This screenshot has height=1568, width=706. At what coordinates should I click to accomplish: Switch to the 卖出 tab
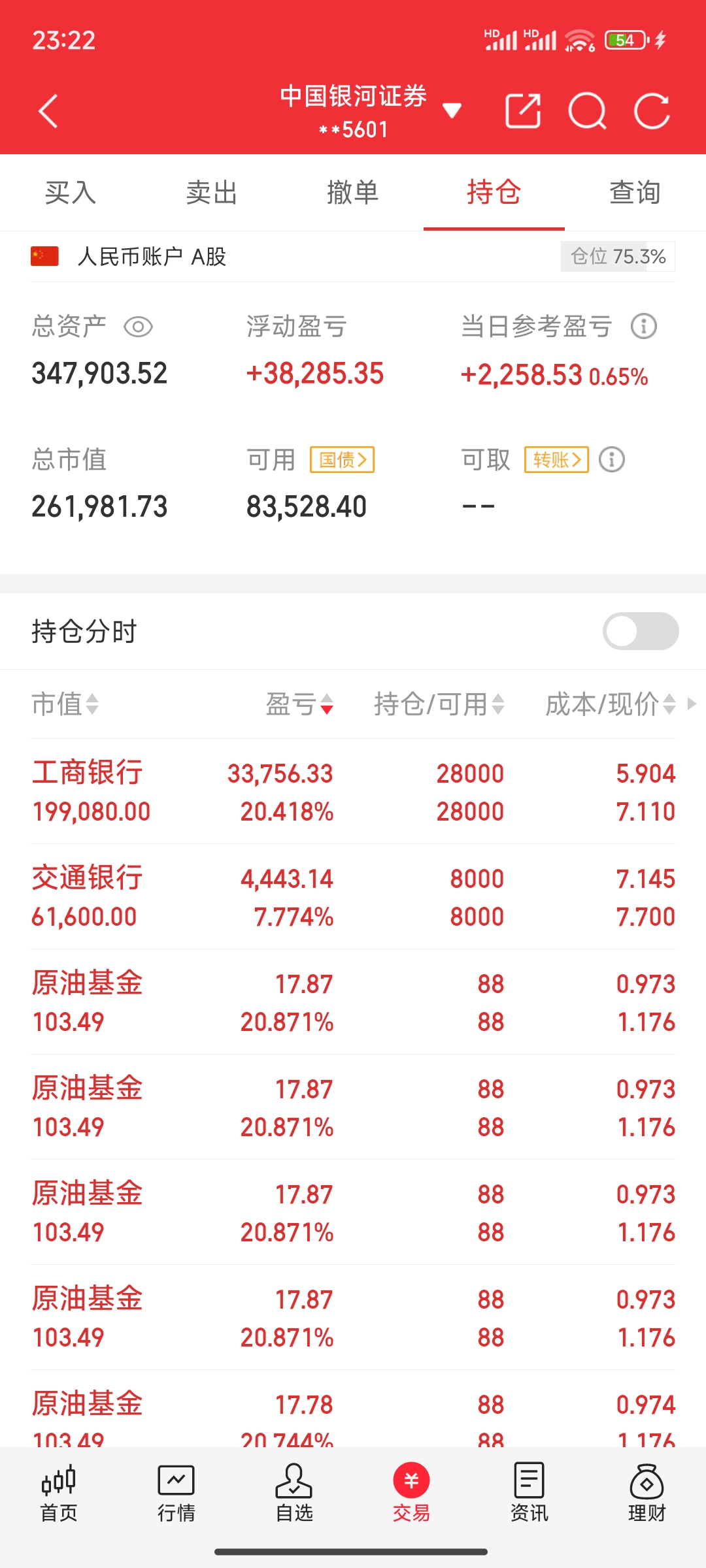point(212,193)
